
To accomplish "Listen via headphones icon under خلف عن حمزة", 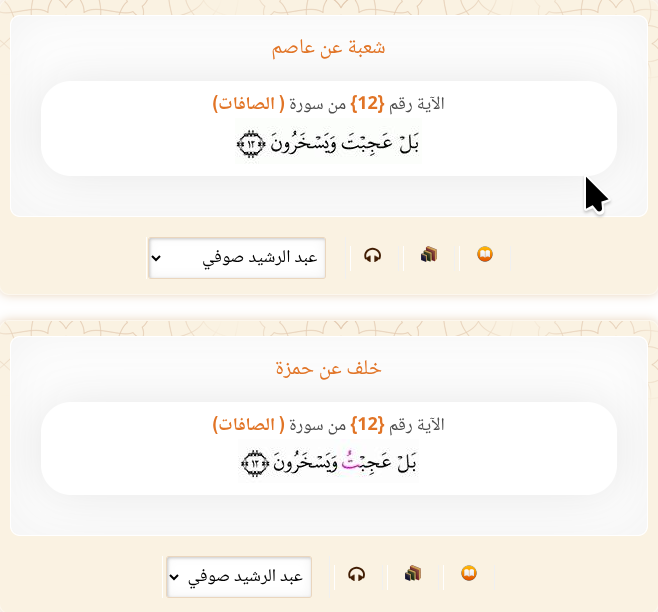I will [356, 574].
